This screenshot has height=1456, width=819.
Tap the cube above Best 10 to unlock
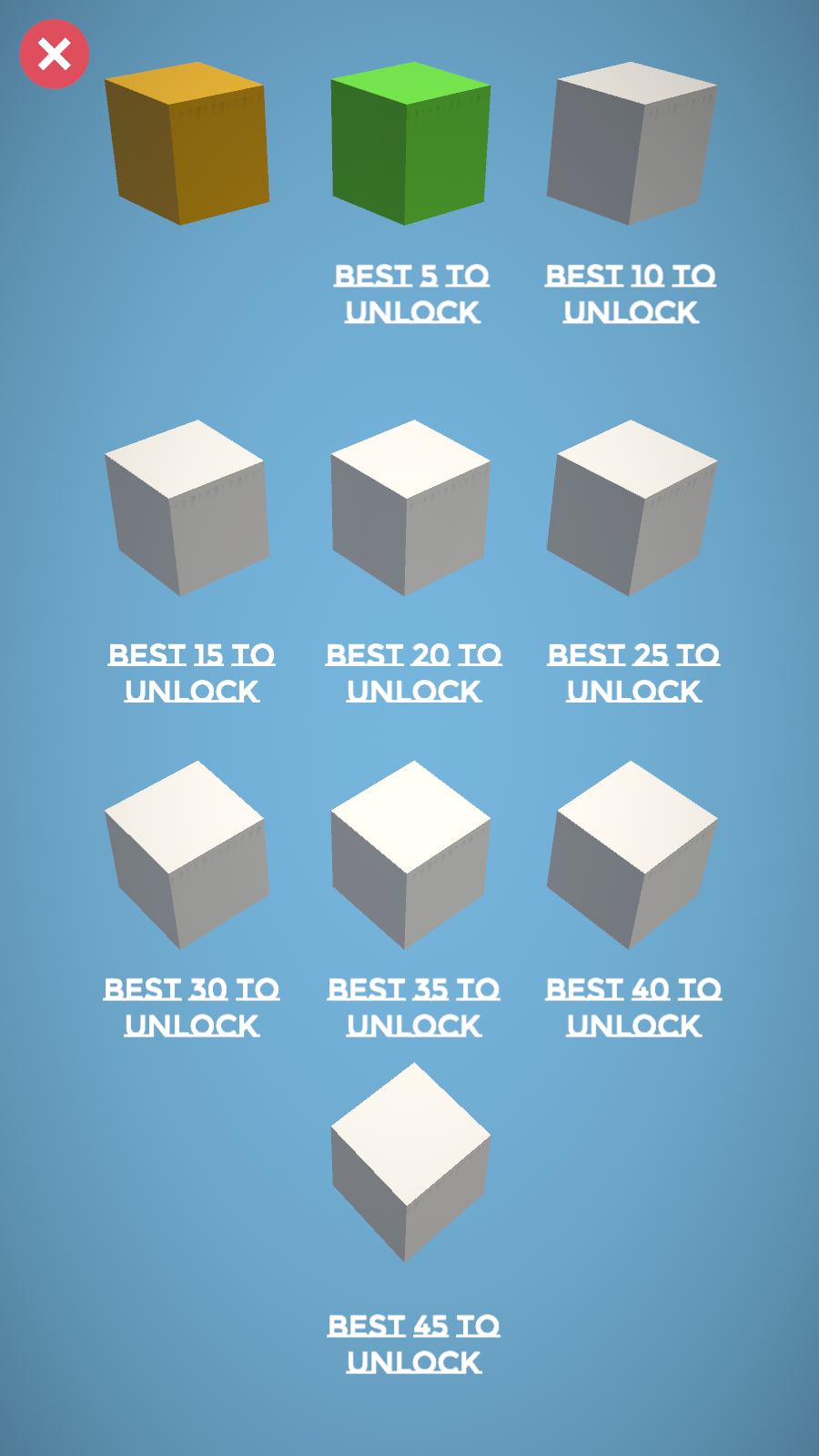(x=632, y=143)
